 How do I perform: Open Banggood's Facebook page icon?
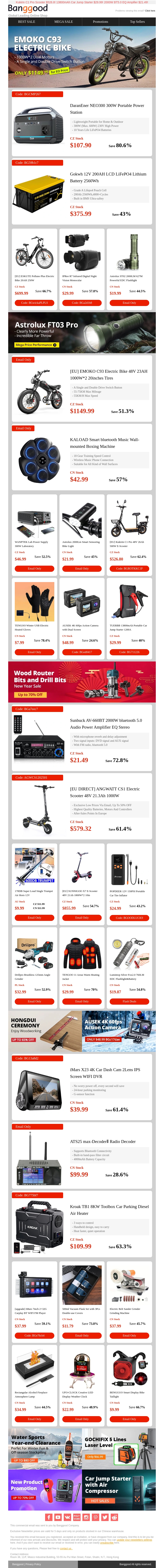click(x=49, y=1517)
